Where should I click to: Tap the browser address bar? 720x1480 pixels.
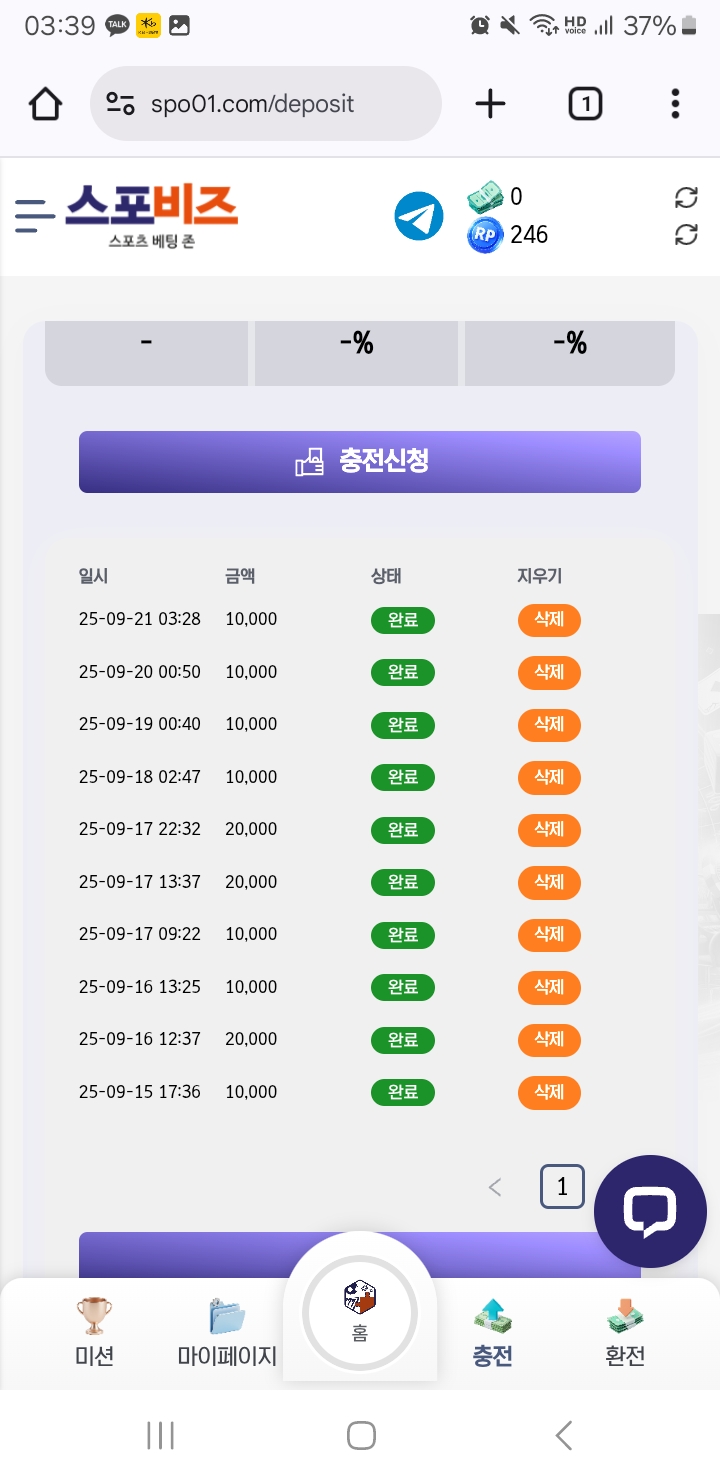click(x=266, y=104)
